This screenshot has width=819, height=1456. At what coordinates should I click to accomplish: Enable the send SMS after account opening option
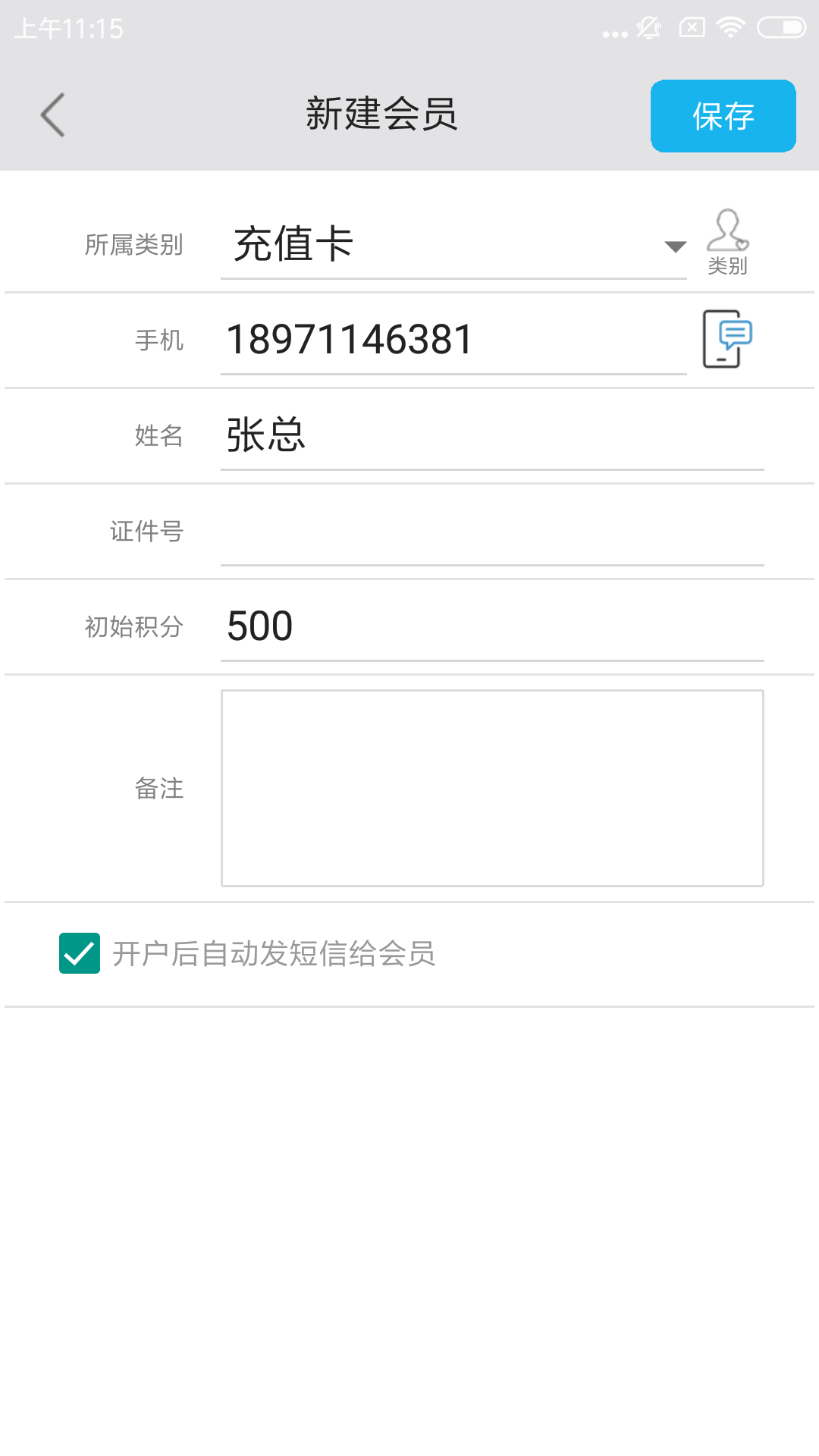(79, 954)
